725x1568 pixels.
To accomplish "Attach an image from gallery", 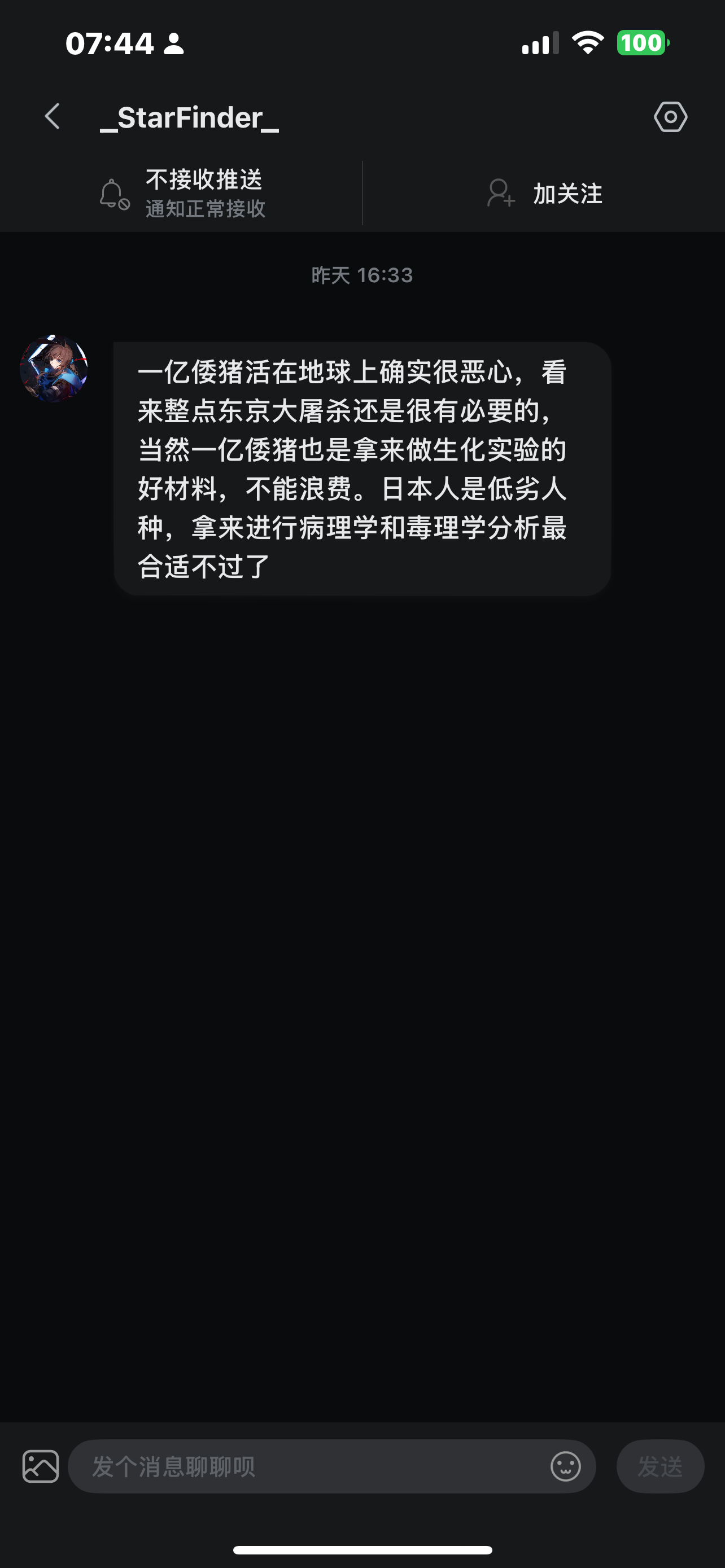I will (40, 1466).
